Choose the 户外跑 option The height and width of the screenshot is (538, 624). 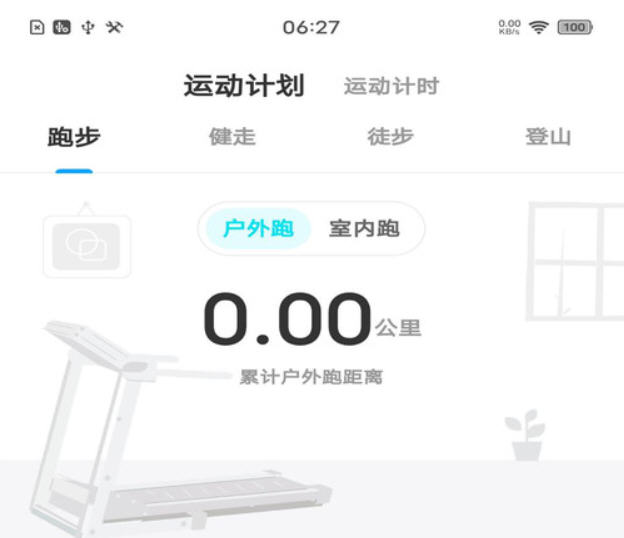(x=258, y=229)
